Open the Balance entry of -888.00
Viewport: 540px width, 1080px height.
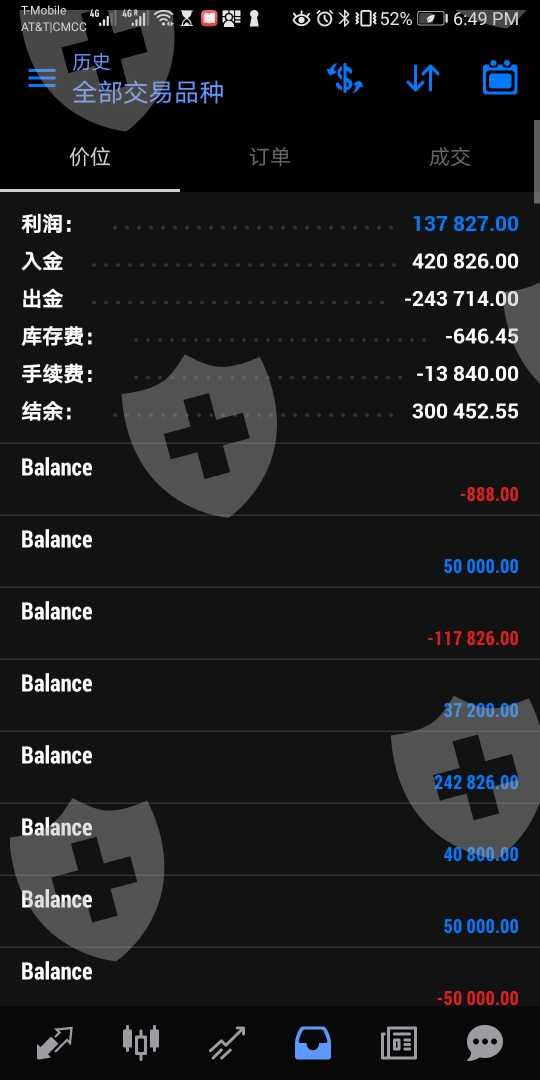(x=270, y=479)
